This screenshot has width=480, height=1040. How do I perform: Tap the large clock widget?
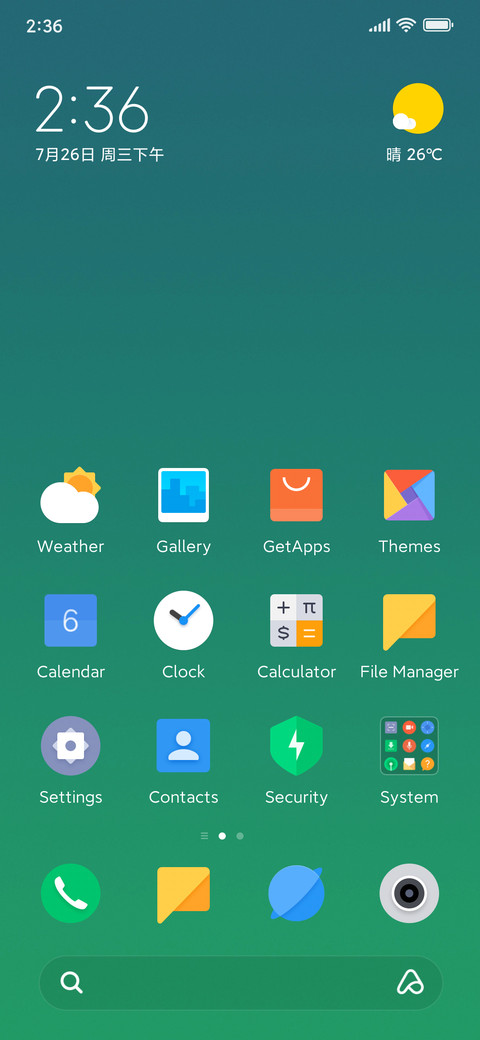coord(92,109)
